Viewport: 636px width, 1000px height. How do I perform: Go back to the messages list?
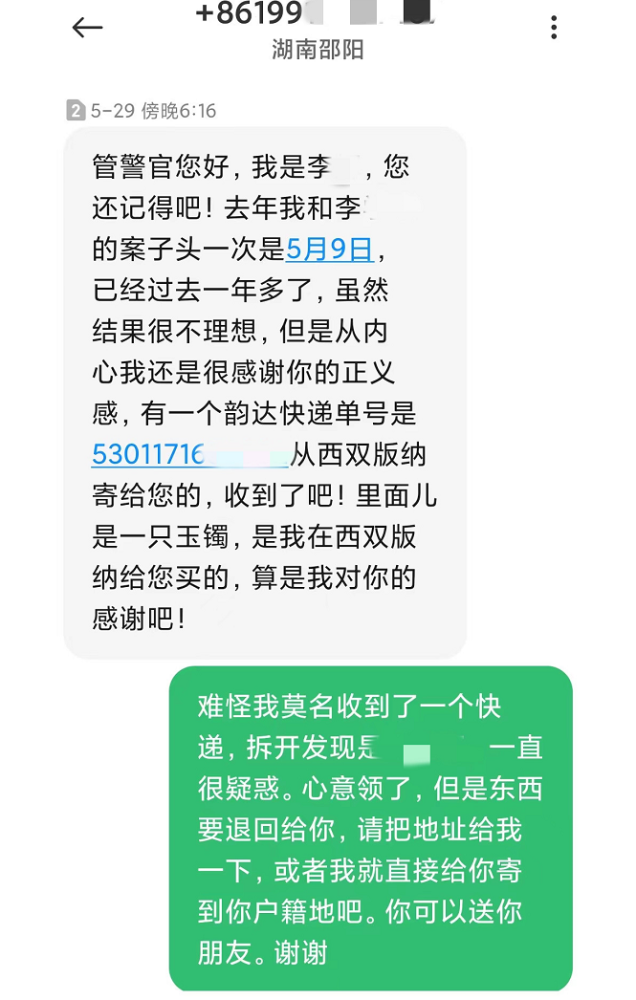point(87,28)
